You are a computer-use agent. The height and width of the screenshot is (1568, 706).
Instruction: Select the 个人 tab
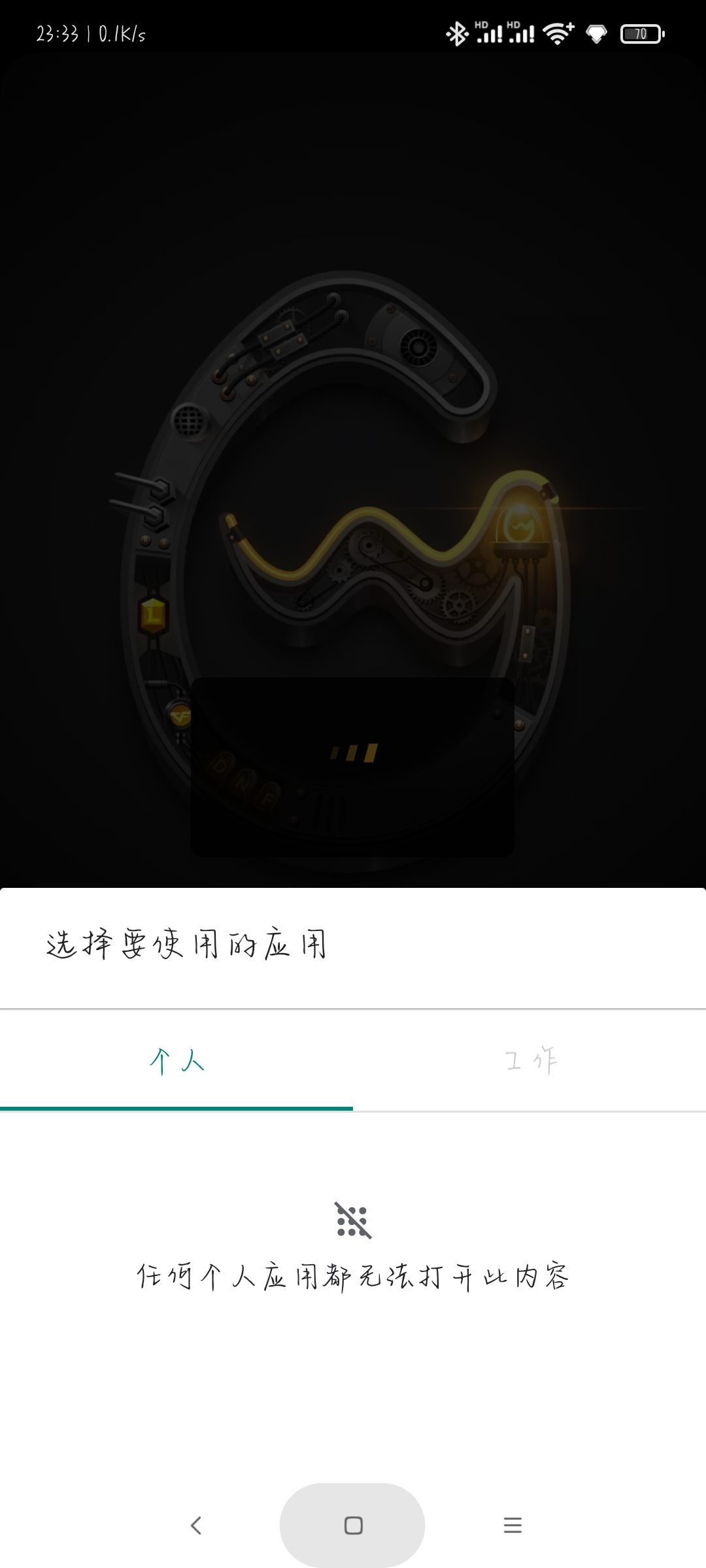(176, 1060)
